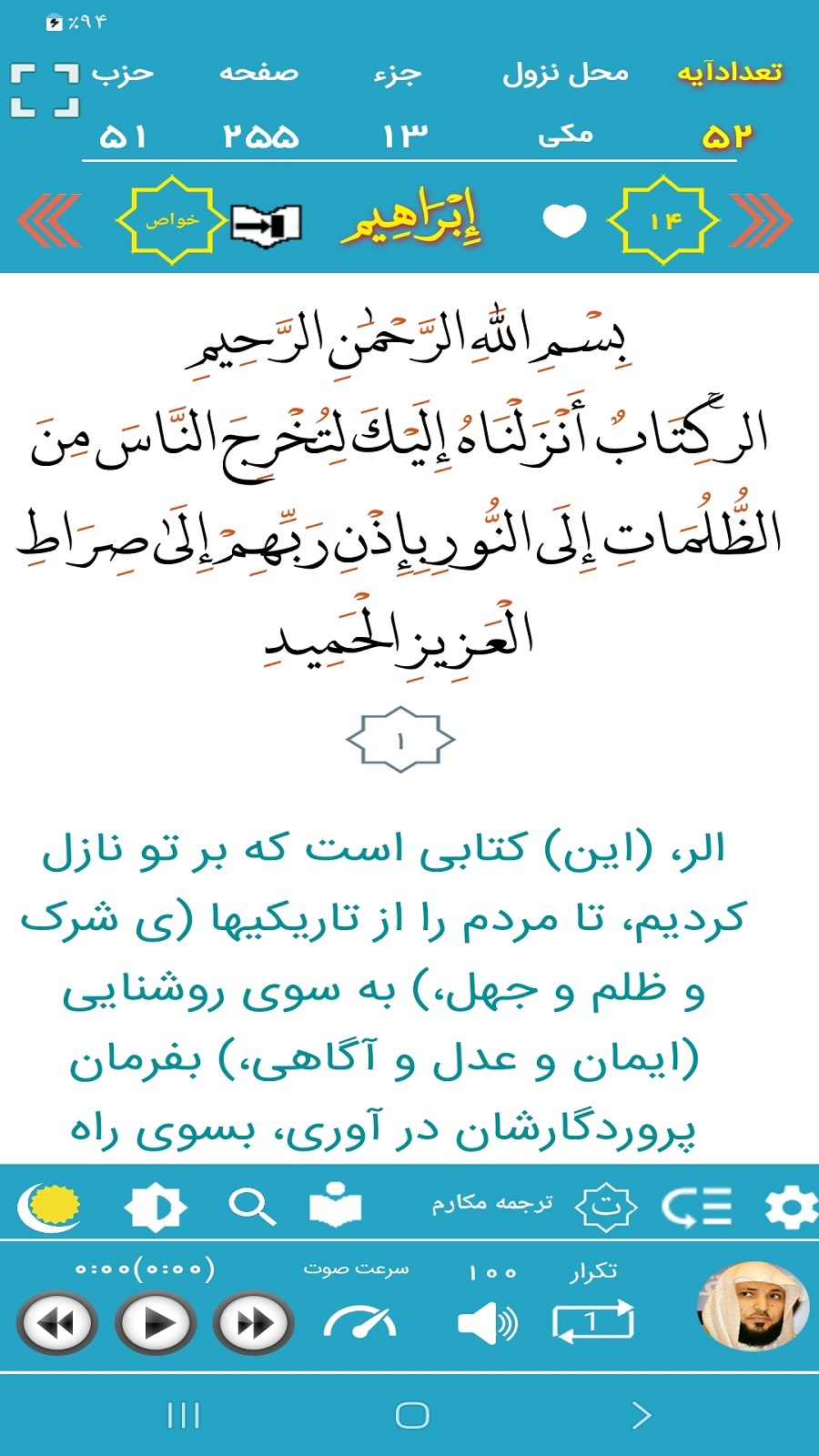
Task: Rewind to the previous verse
Action: point(58,1322)
